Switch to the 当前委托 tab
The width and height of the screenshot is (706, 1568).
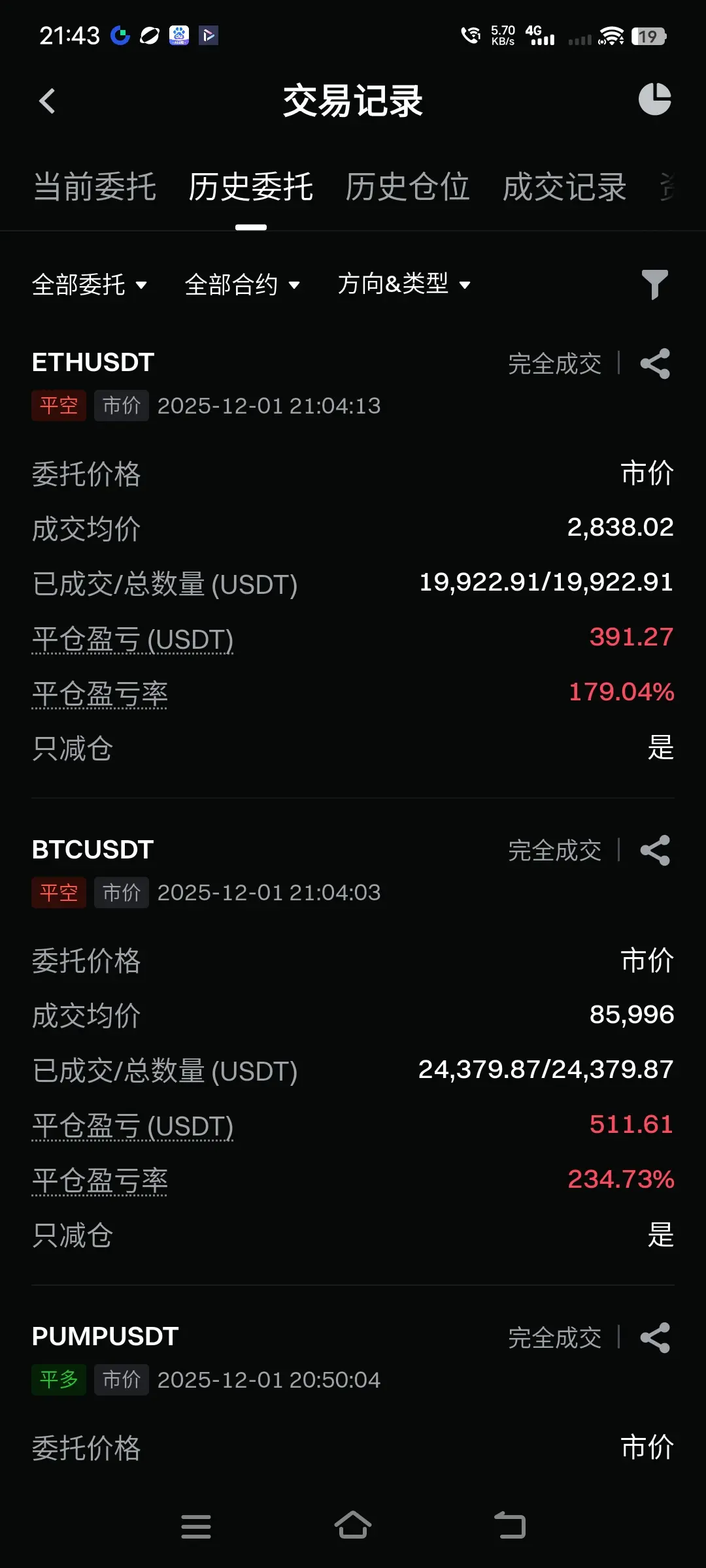click(x=95, y=188)
